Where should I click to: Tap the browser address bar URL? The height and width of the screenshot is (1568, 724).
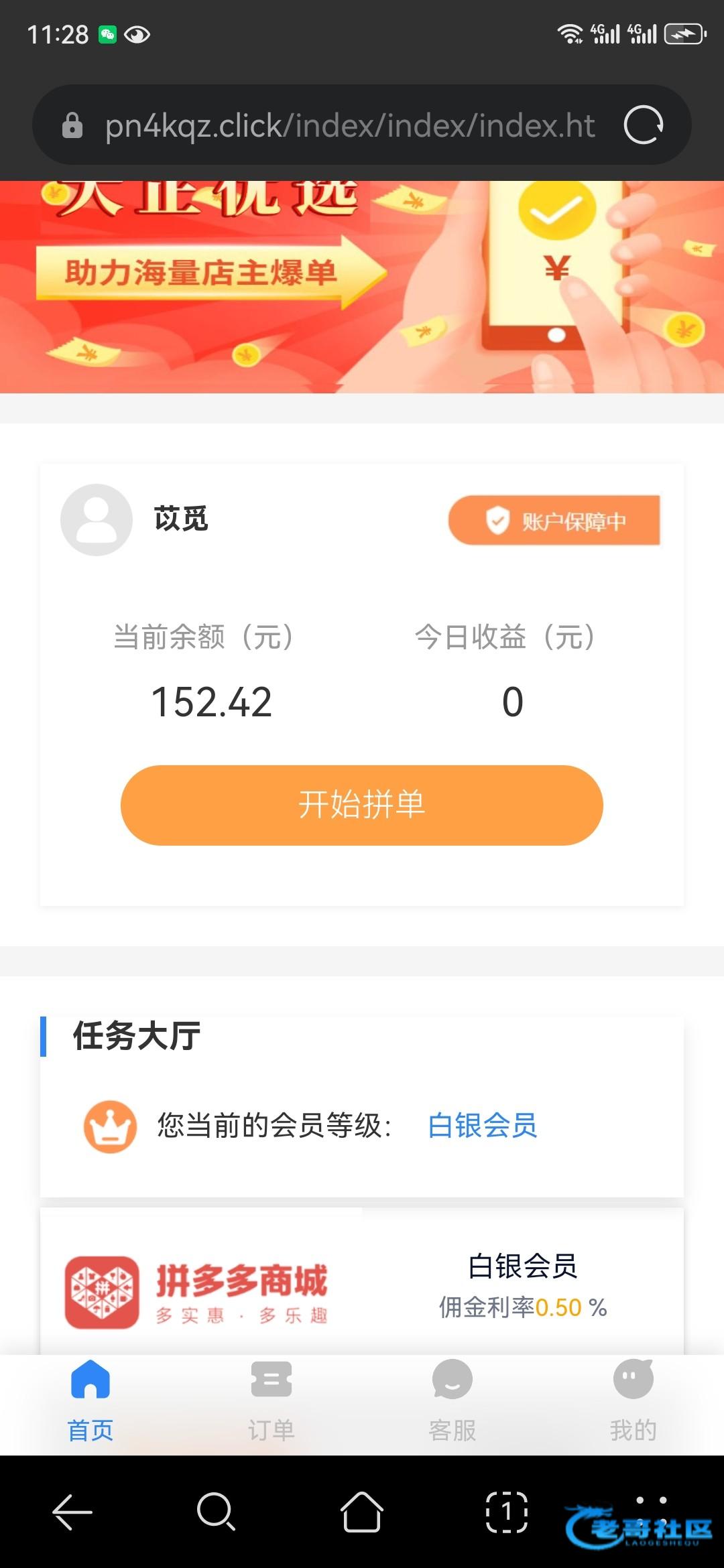pyautogui.click(x=349, y=126)
